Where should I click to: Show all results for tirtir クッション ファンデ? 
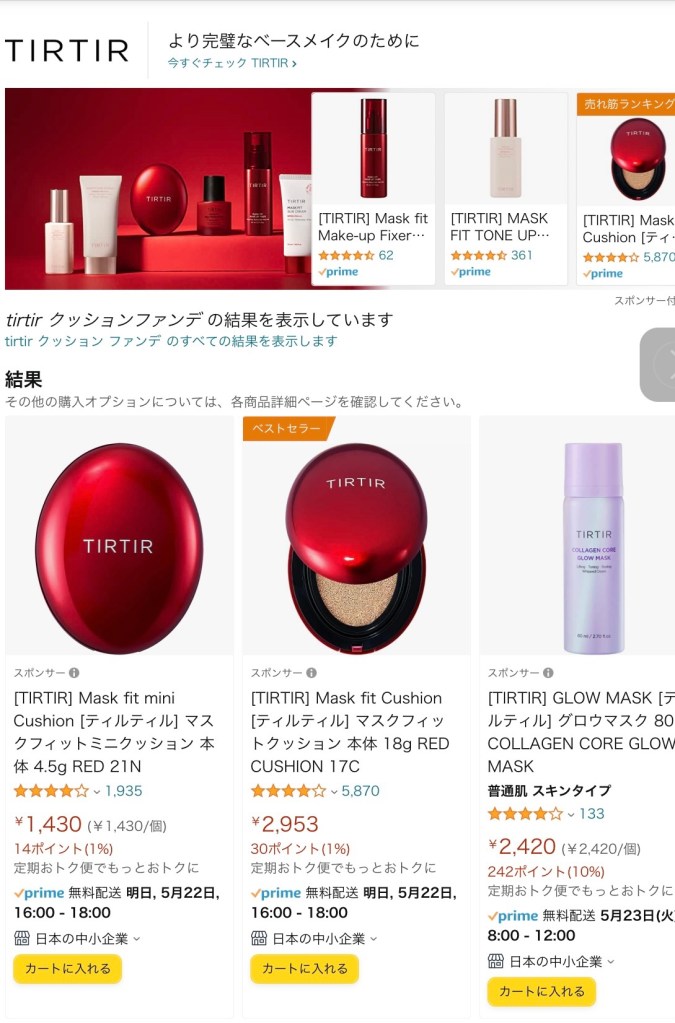(x=171, y=341)
